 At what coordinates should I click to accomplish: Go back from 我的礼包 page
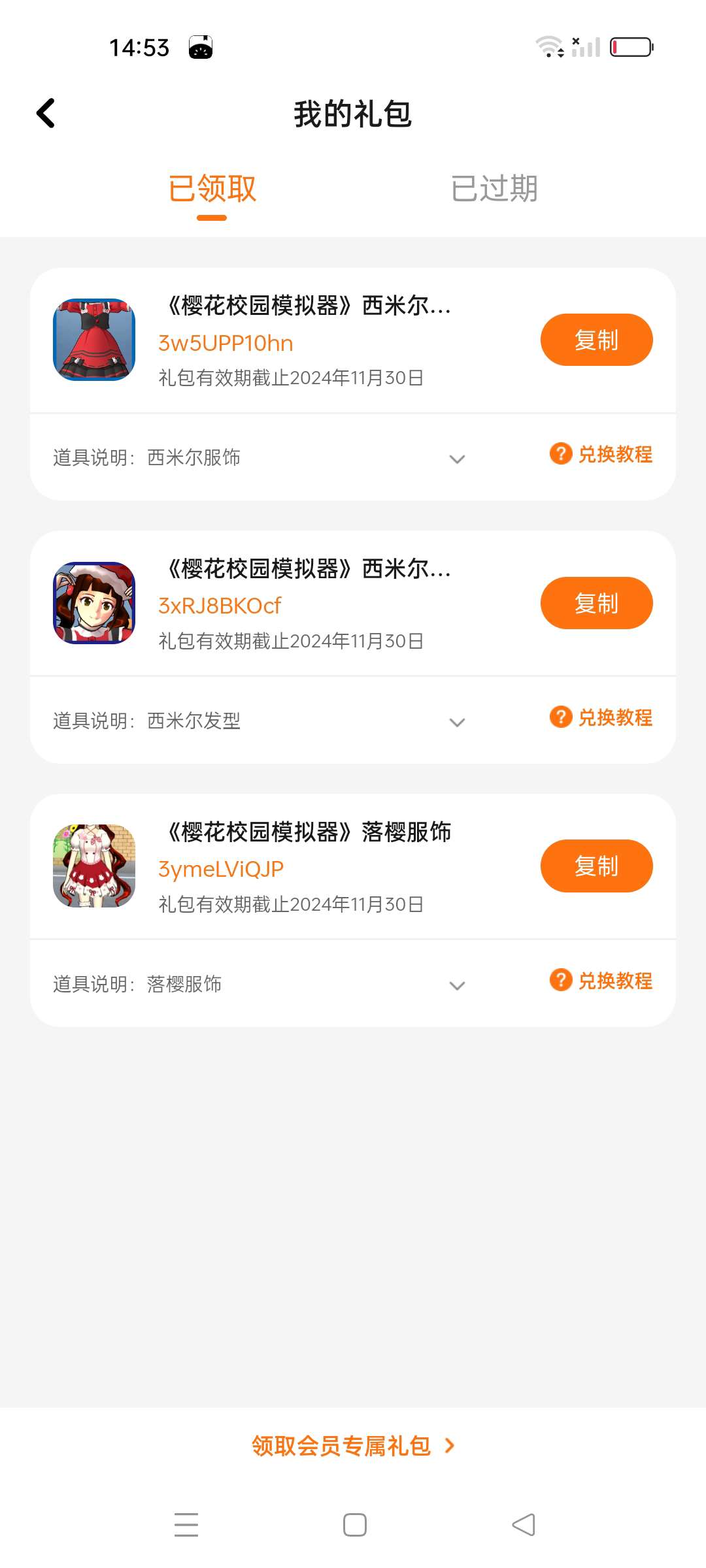(x=46, y=114)
